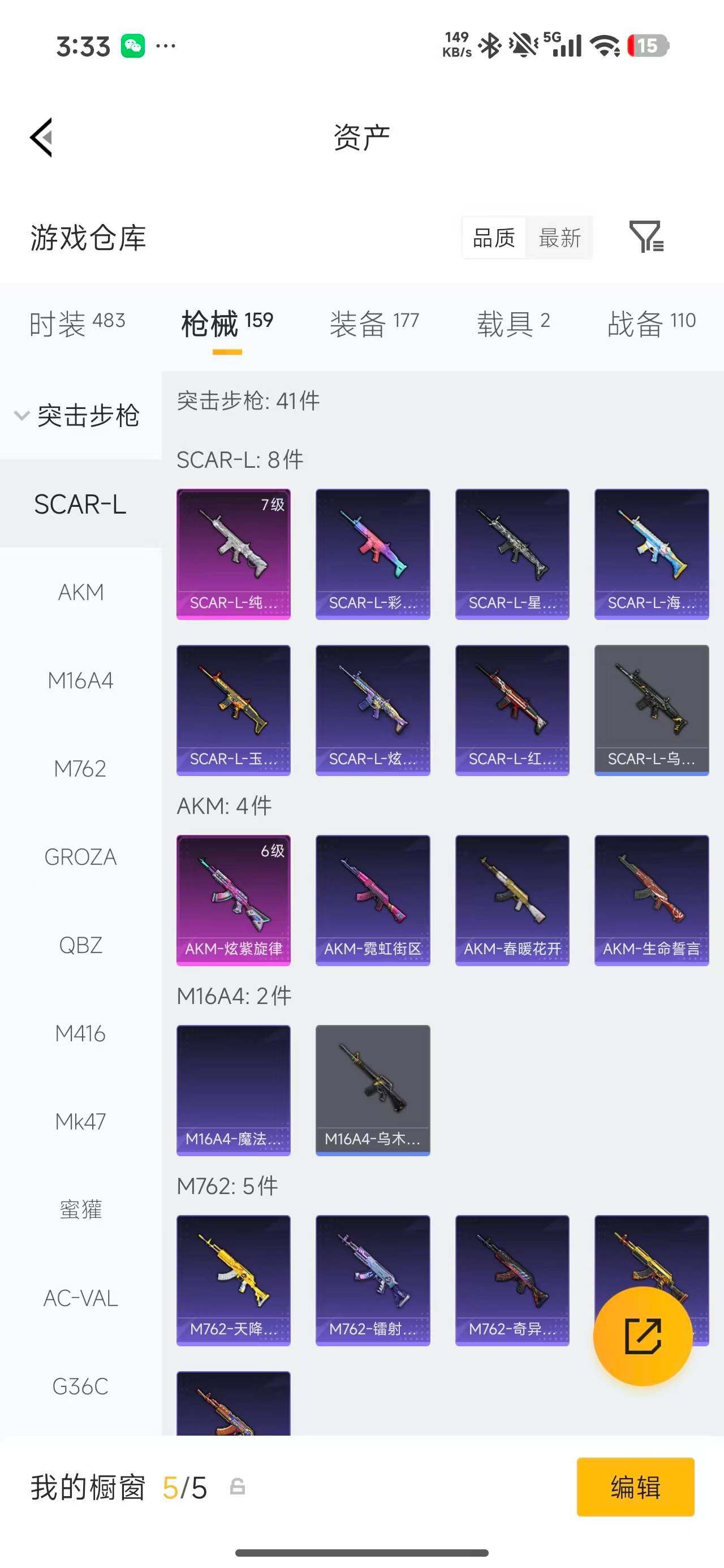Sort warehouse by 最新

pos(559,238)
